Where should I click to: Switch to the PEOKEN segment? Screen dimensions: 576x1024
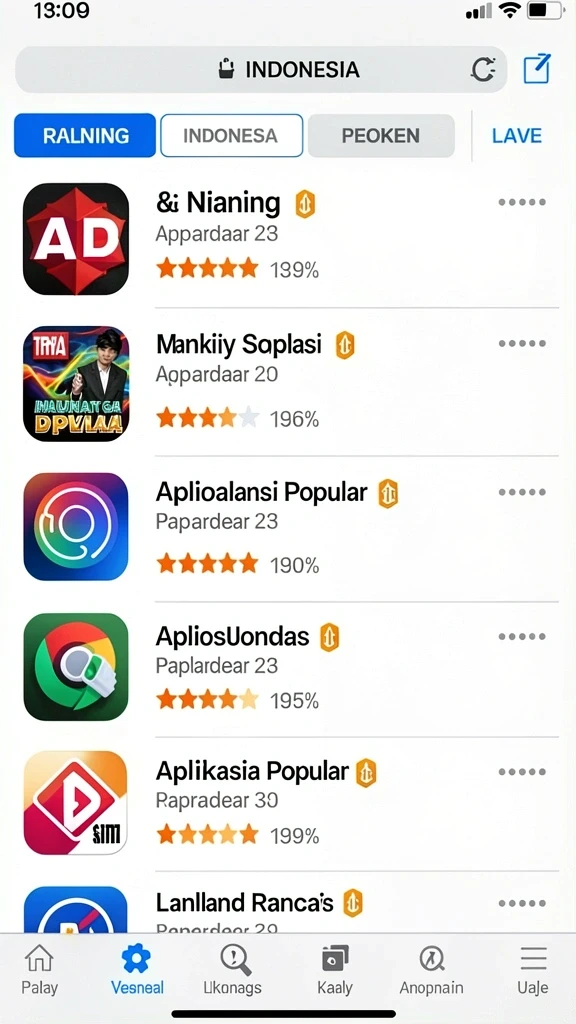[x=381, y=136]
